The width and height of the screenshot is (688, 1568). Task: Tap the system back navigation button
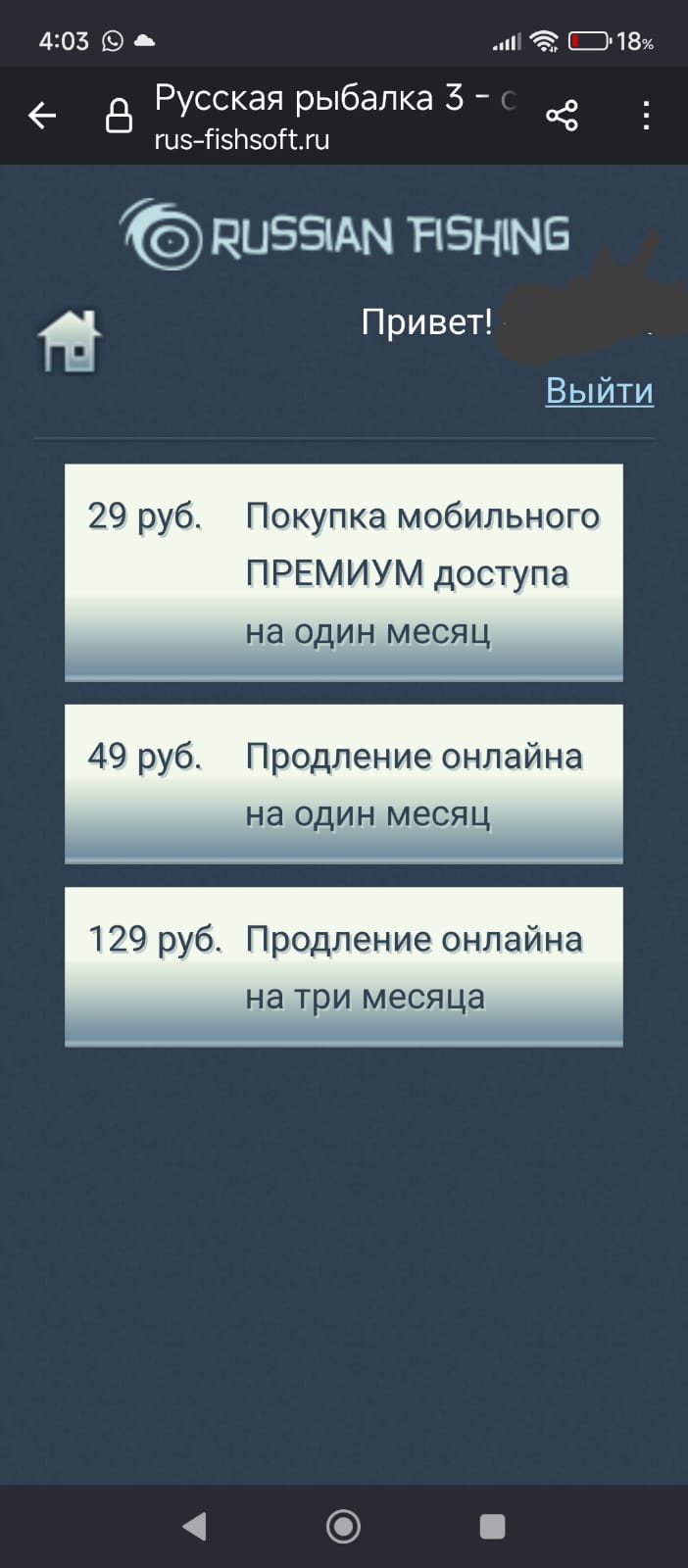(x=195, y=1526)
